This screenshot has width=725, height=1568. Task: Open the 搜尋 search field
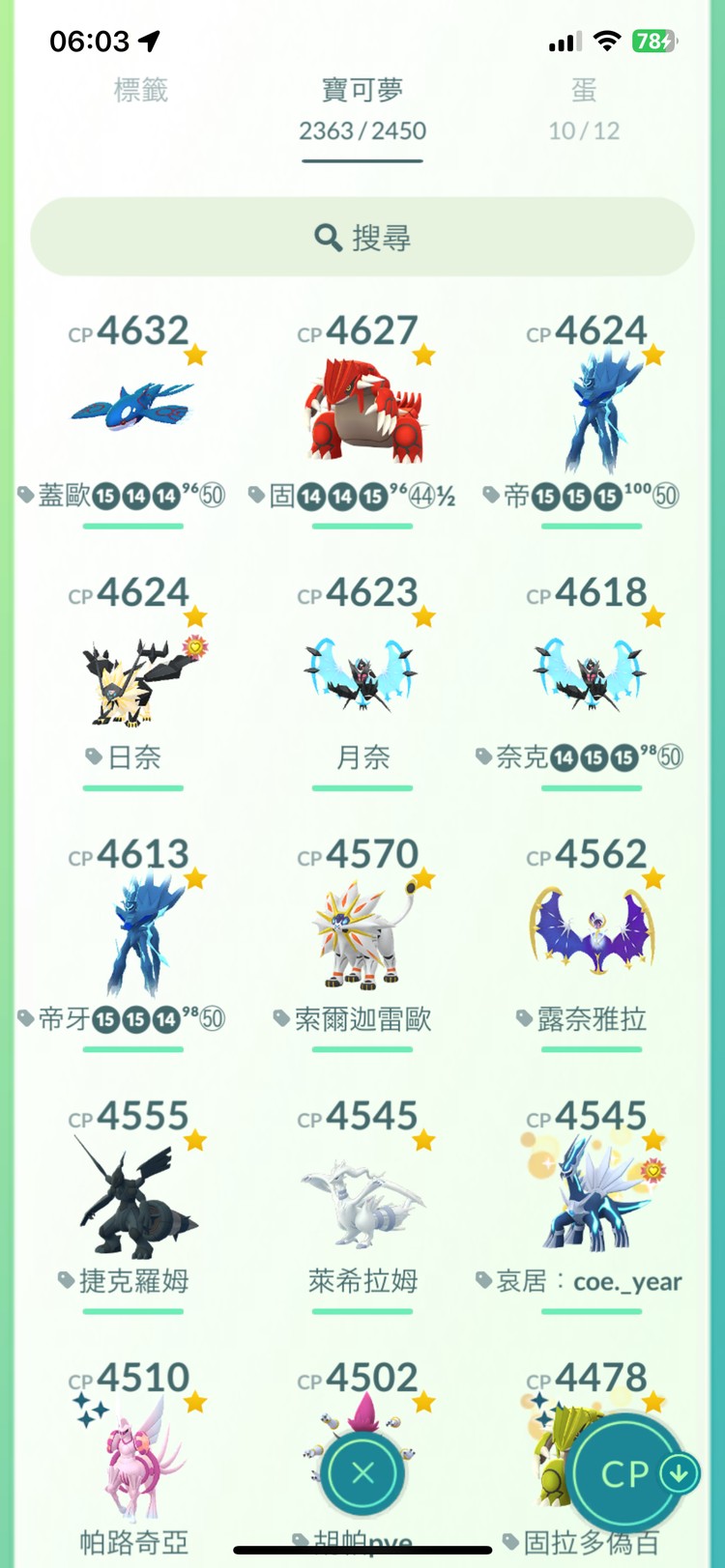(362, 237)
